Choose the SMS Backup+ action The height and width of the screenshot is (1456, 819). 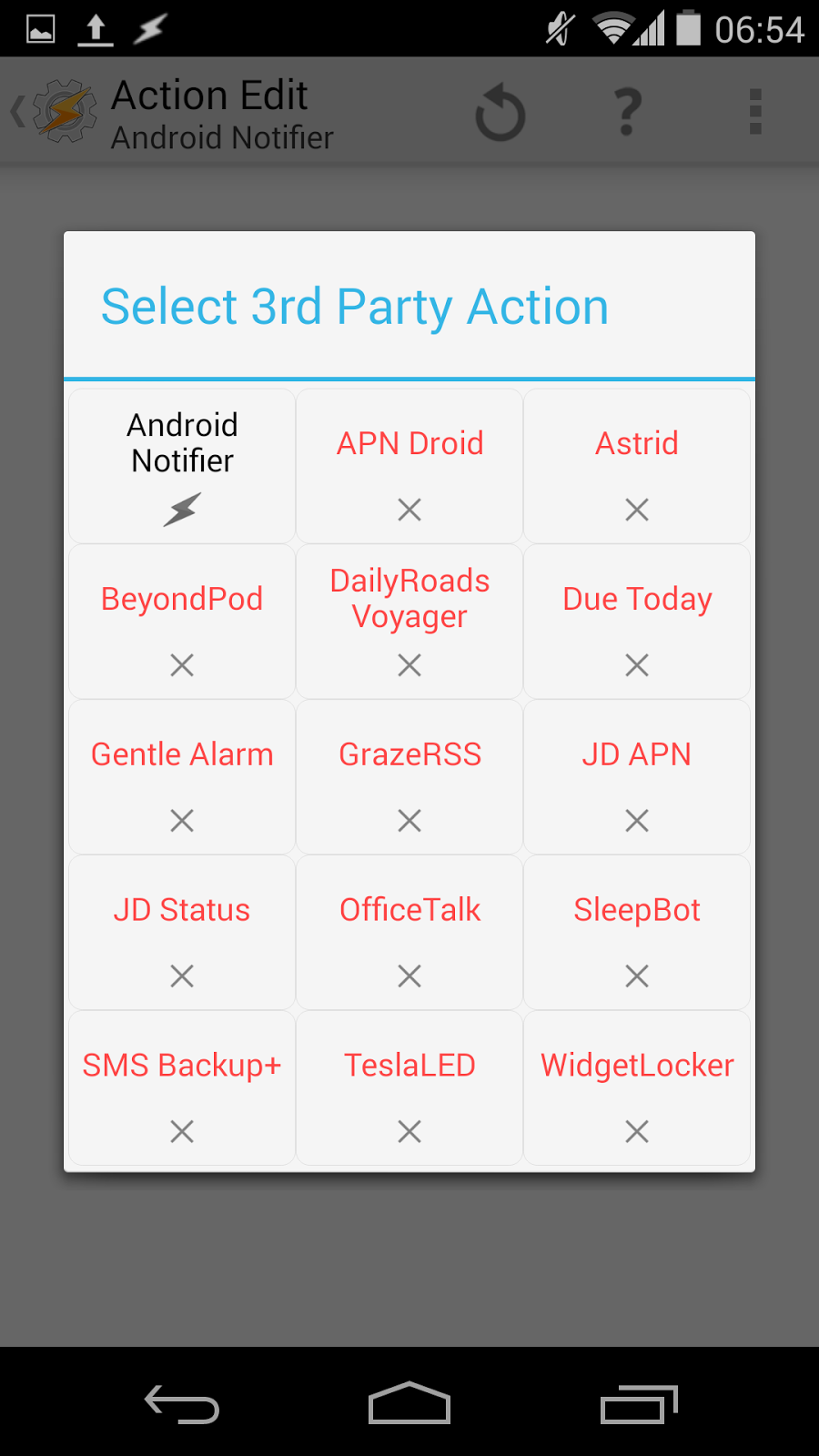coord(182,1088)
